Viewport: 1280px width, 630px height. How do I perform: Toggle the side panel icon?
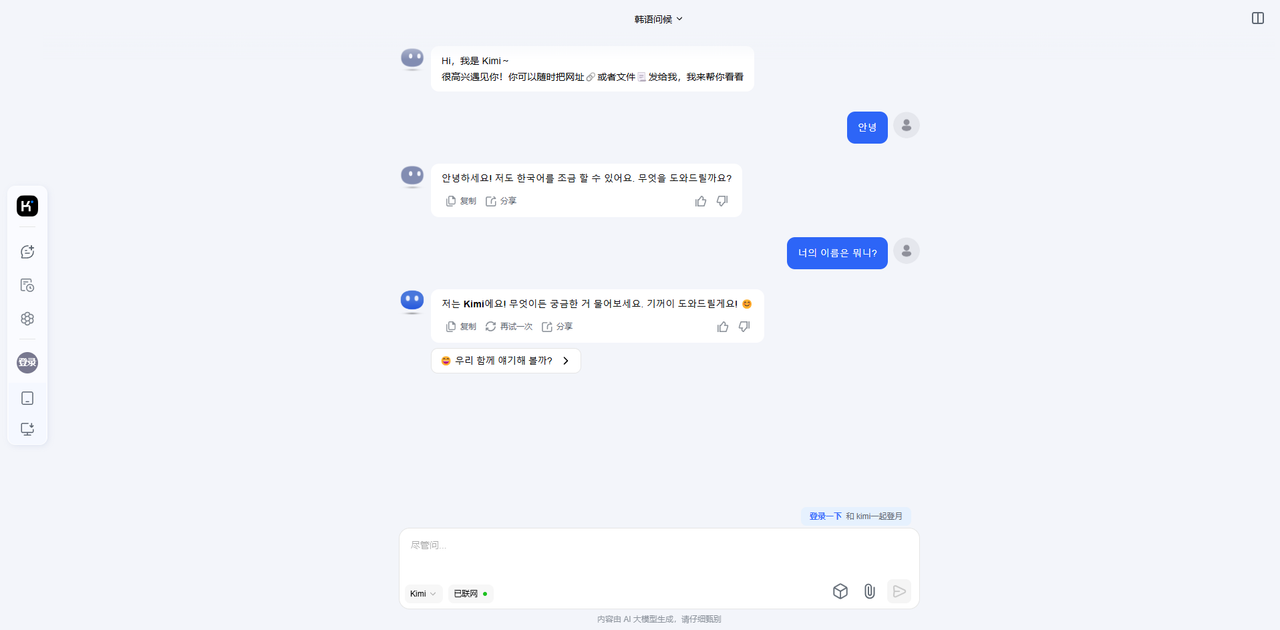click(1257, 18)
